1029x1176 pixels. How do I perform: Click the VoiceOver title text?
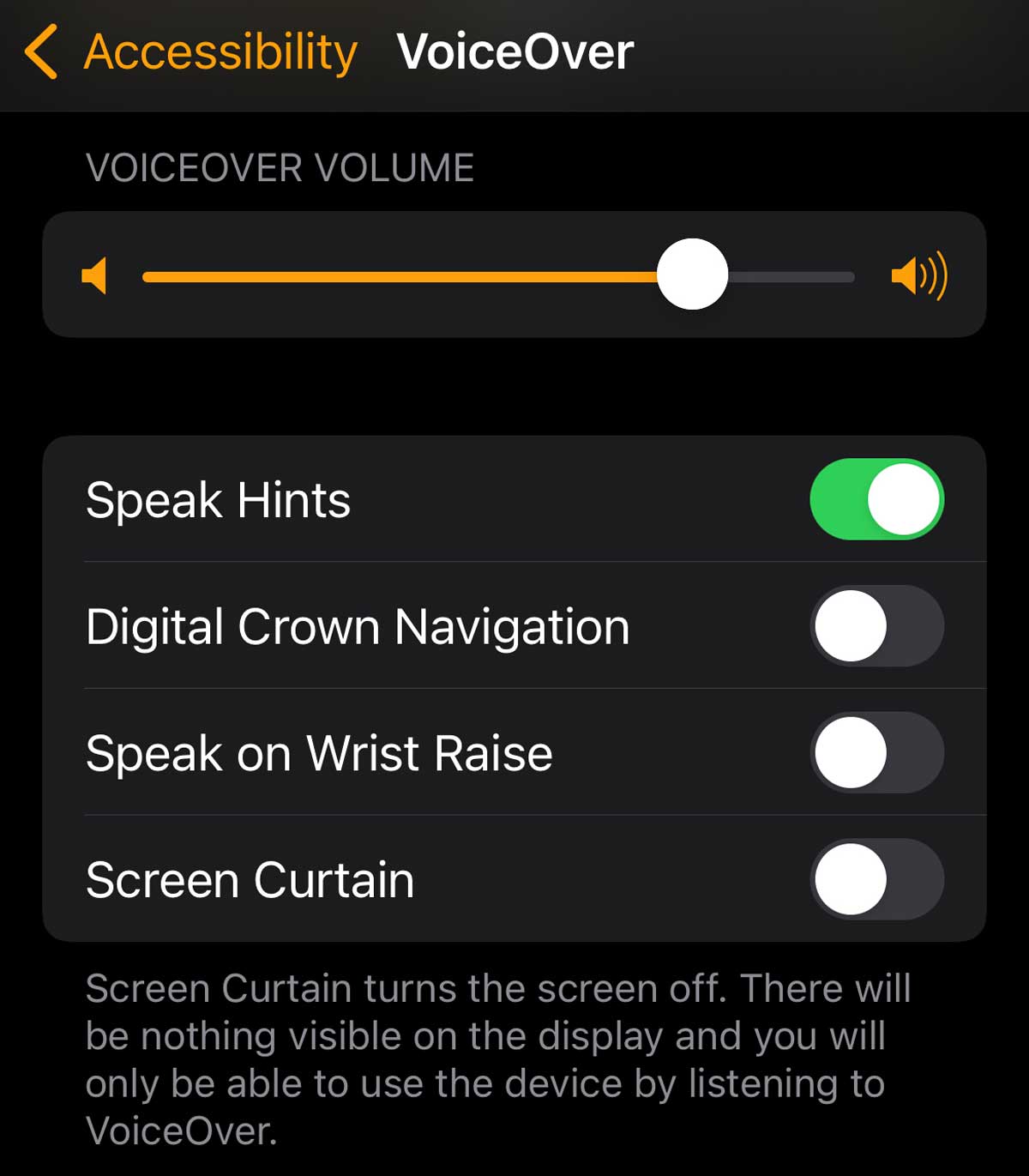click(x=514, y=51)
